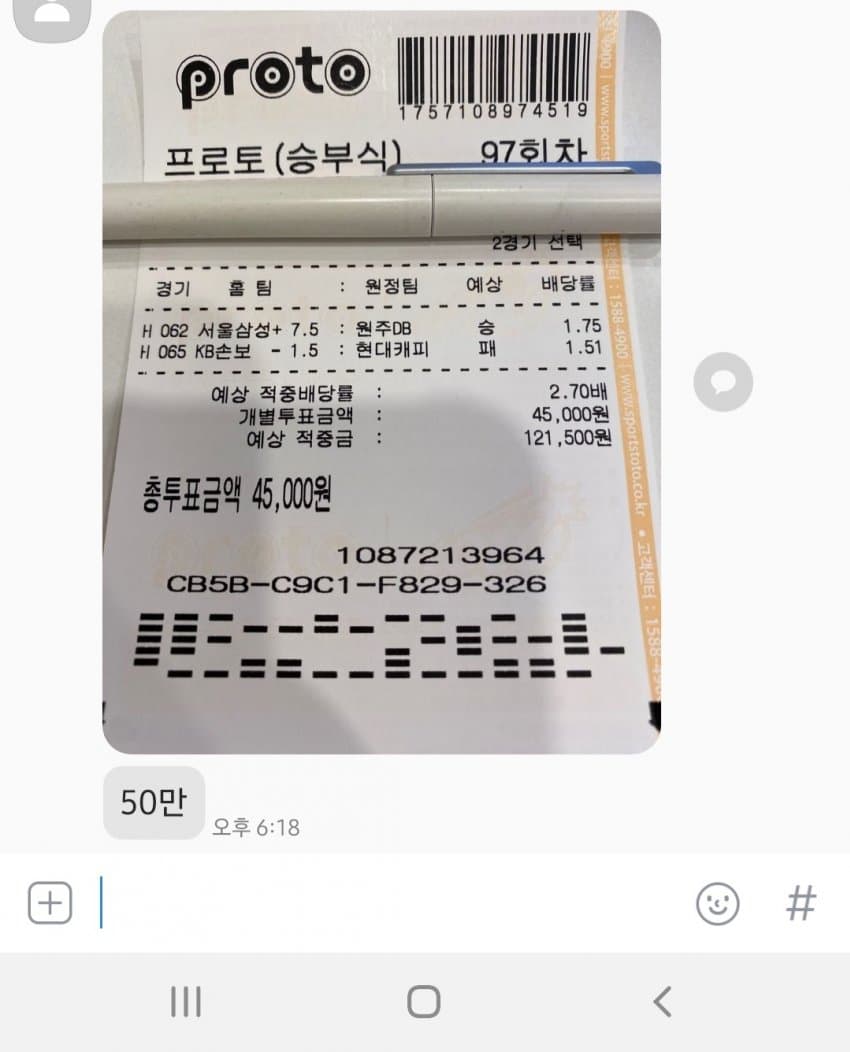Open the recent apps view
850x1052 pixels.
tap(186, 1001)
